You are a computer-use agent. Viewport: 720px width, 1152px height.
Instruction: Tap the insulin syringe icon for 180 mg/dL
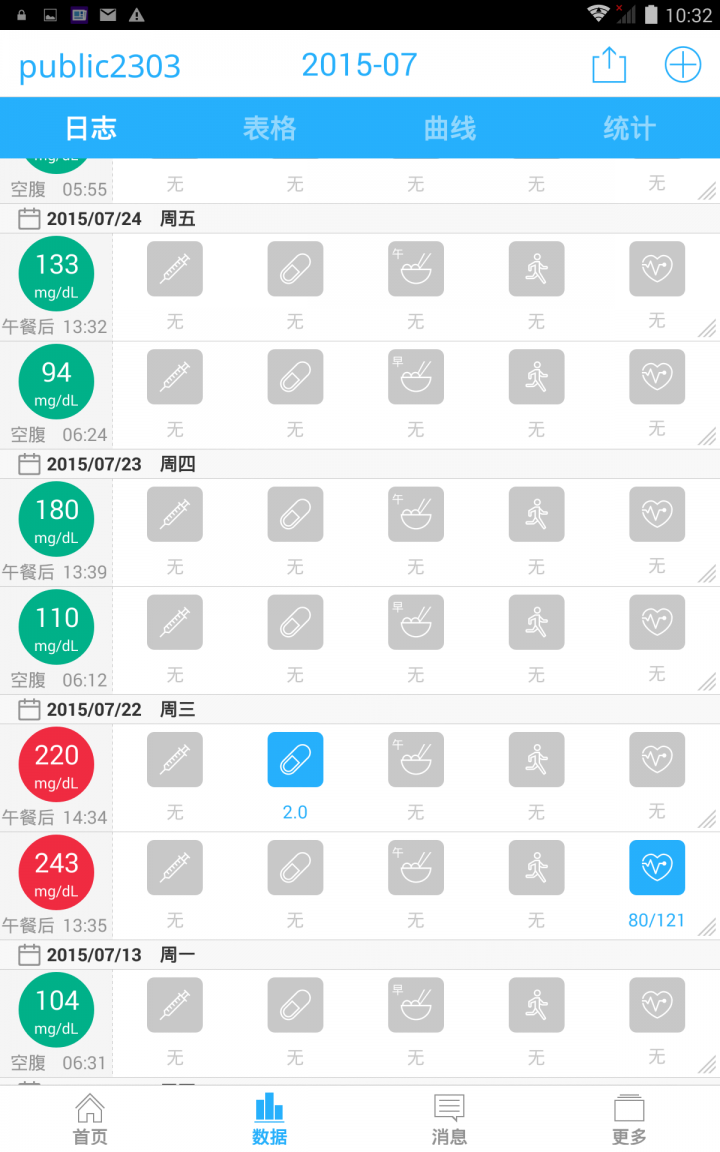175,514
